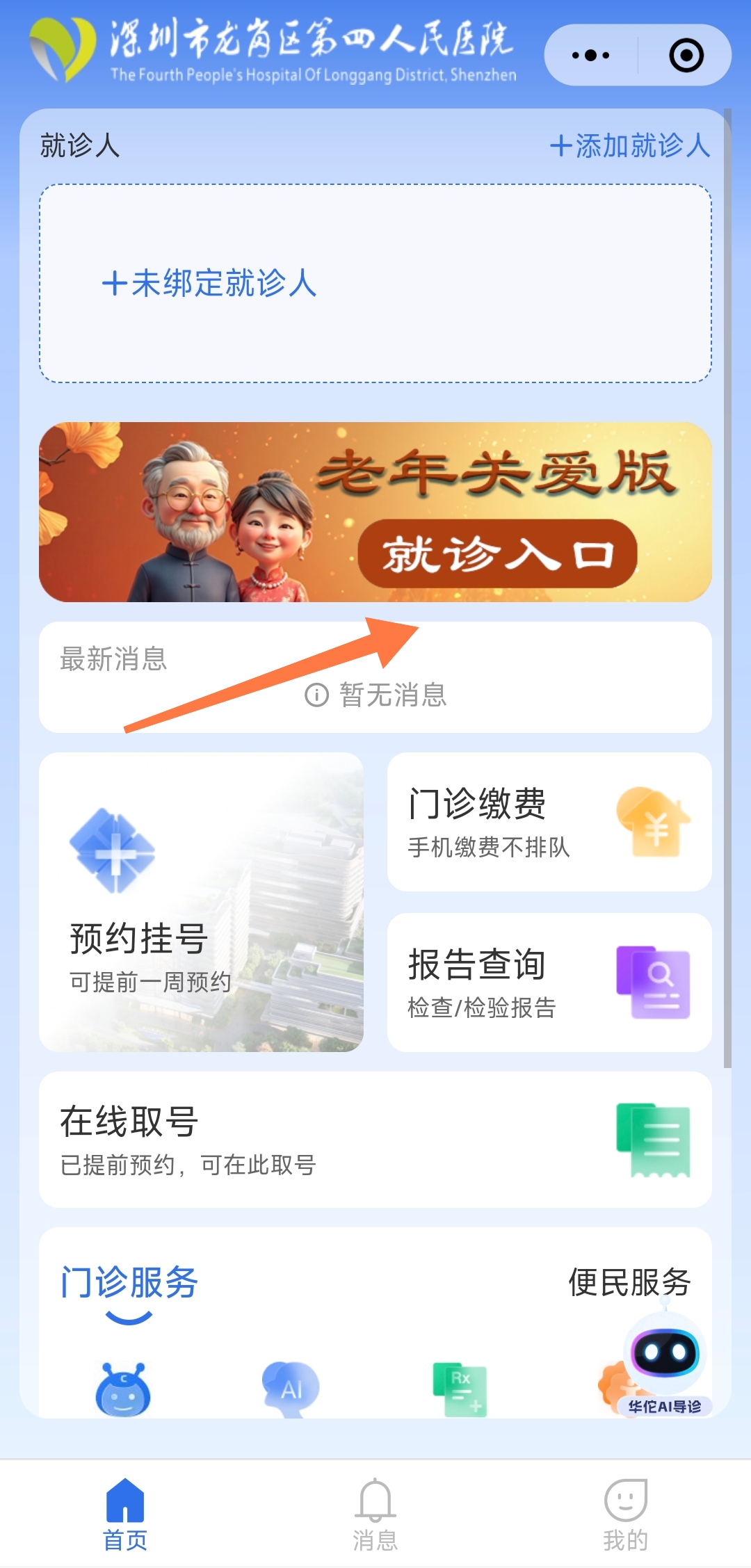Open 门诊缴费 outpatient payment
The width and height of the screenshot is (751, 1568).
coord(549,822)
